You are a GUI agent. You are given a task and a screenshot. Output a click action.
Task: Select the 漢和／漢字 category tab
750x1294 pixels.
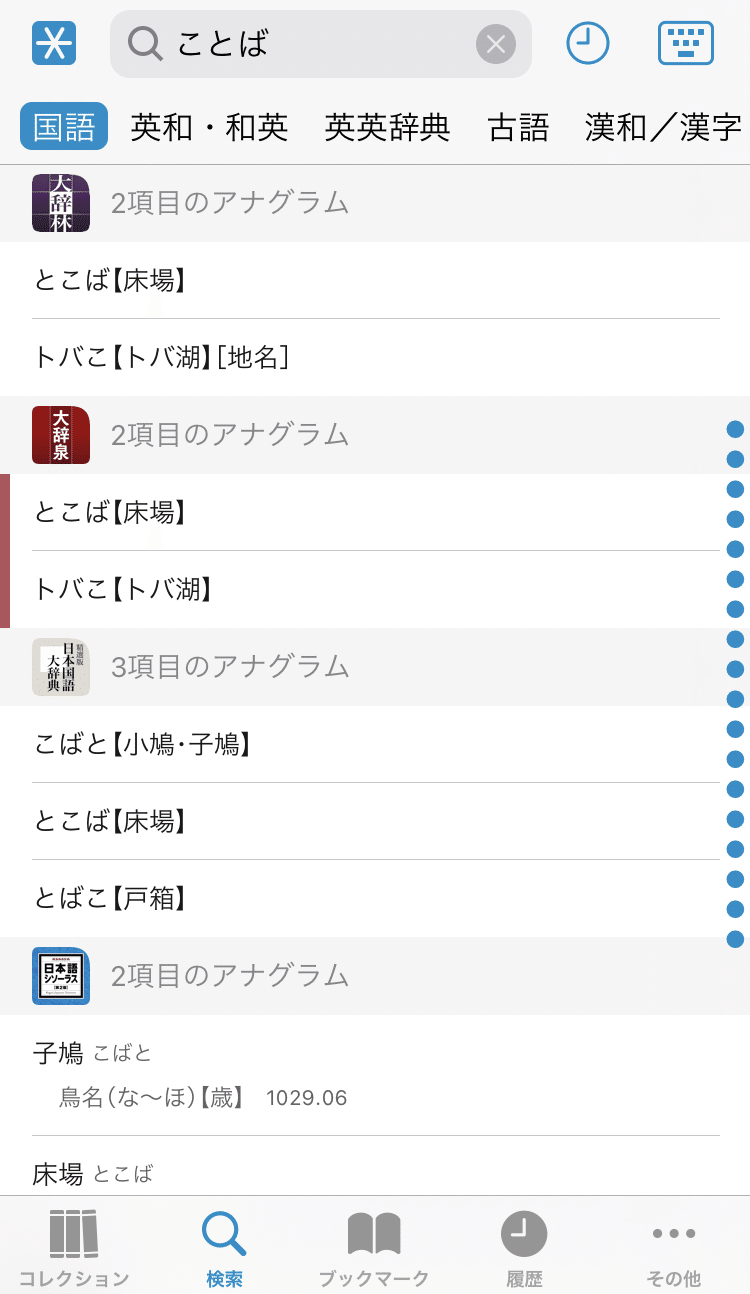pyautogui.click(x=664, y=127)
